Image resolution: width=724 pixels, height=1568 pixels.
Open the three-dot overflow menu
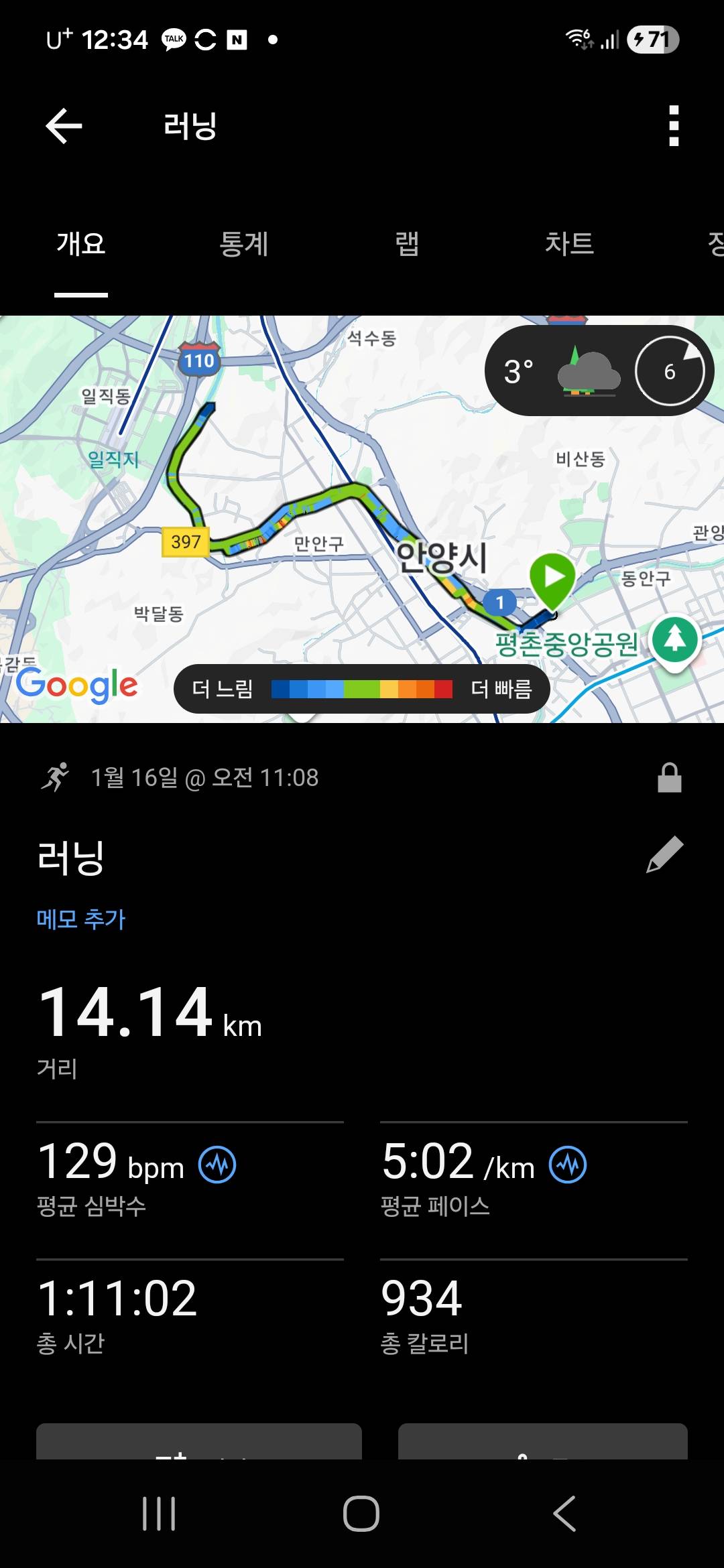click(x=675, y=126)
